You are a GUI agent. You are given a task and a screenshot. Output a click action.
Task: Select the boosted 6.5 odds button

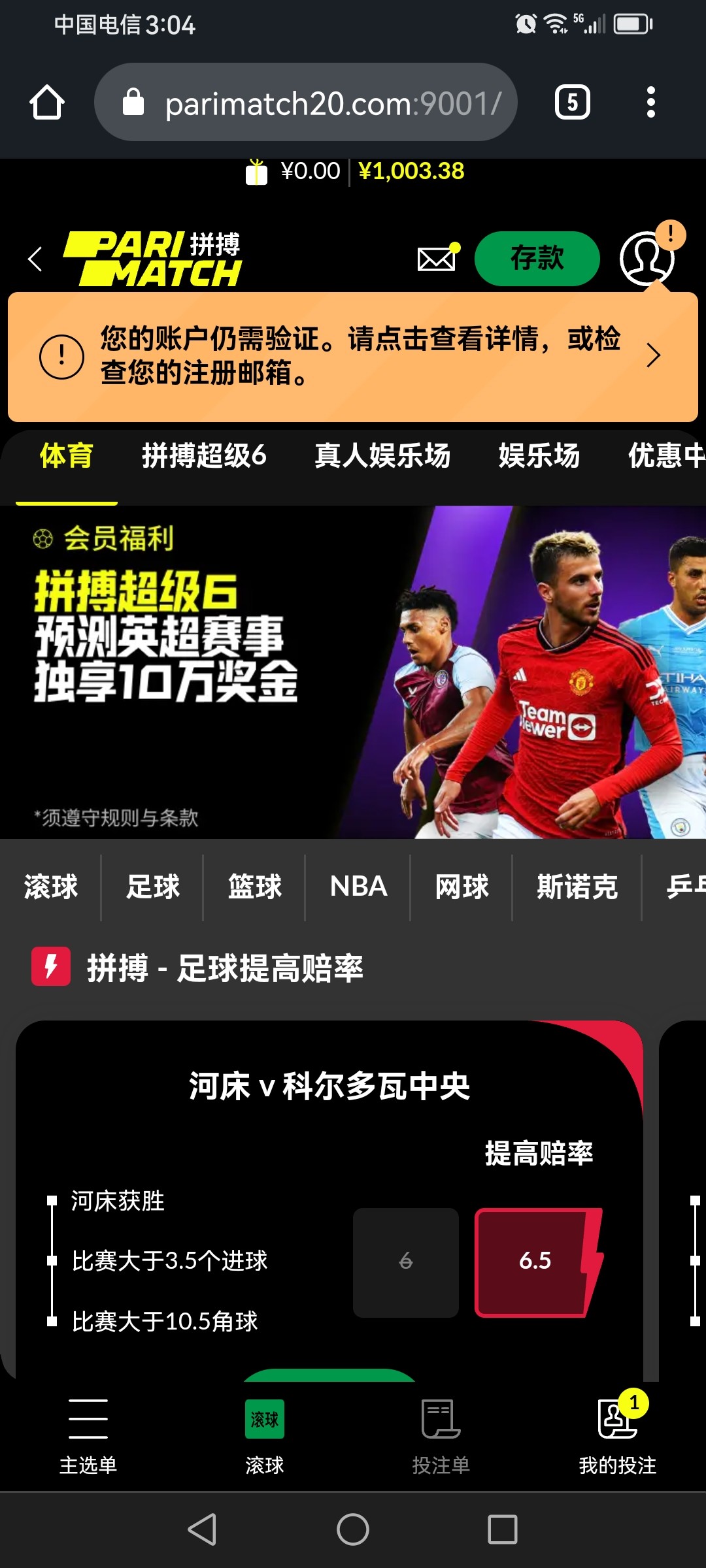pyautogui.click(x=535, y=1261)
